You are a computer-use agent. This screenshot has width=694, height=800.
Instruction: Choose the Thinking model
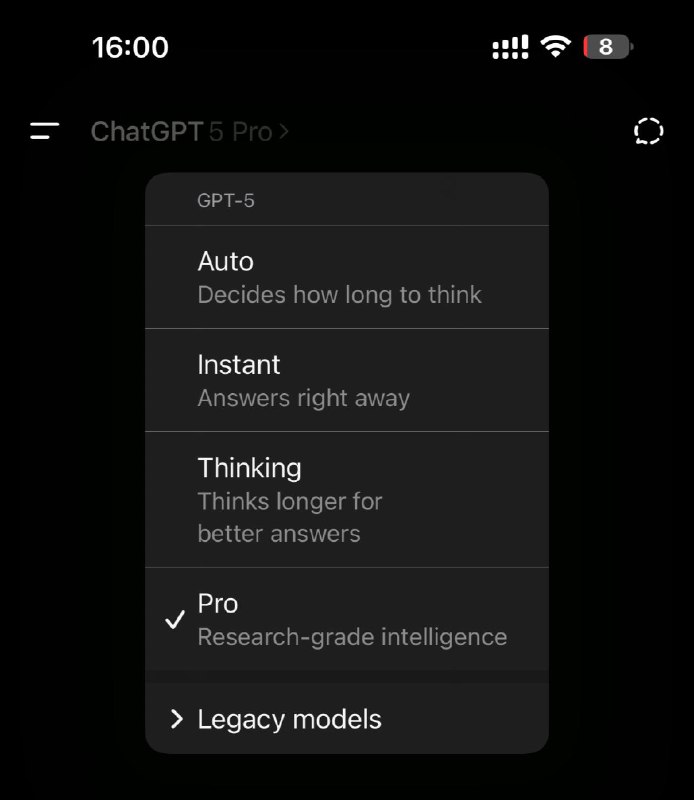tap(346, 499)
